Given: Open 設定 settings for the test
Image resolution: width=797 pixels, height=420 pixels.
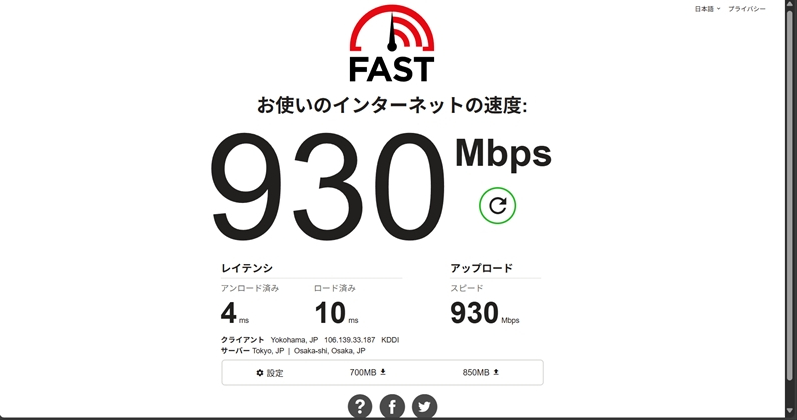Looking at the screenshot, I should (x=270, y=373).
